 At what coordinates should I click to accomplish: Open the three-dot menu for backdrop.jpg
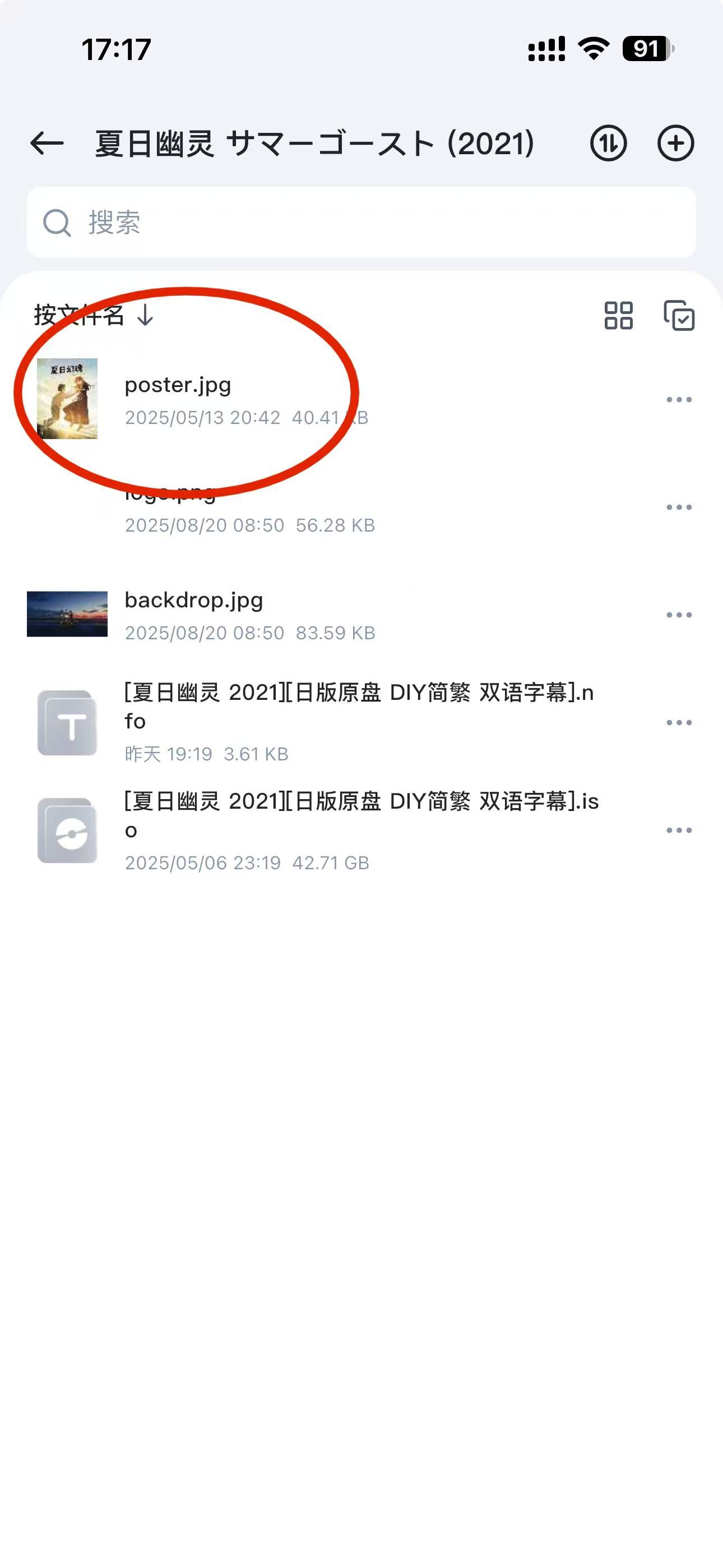(678, 615)
